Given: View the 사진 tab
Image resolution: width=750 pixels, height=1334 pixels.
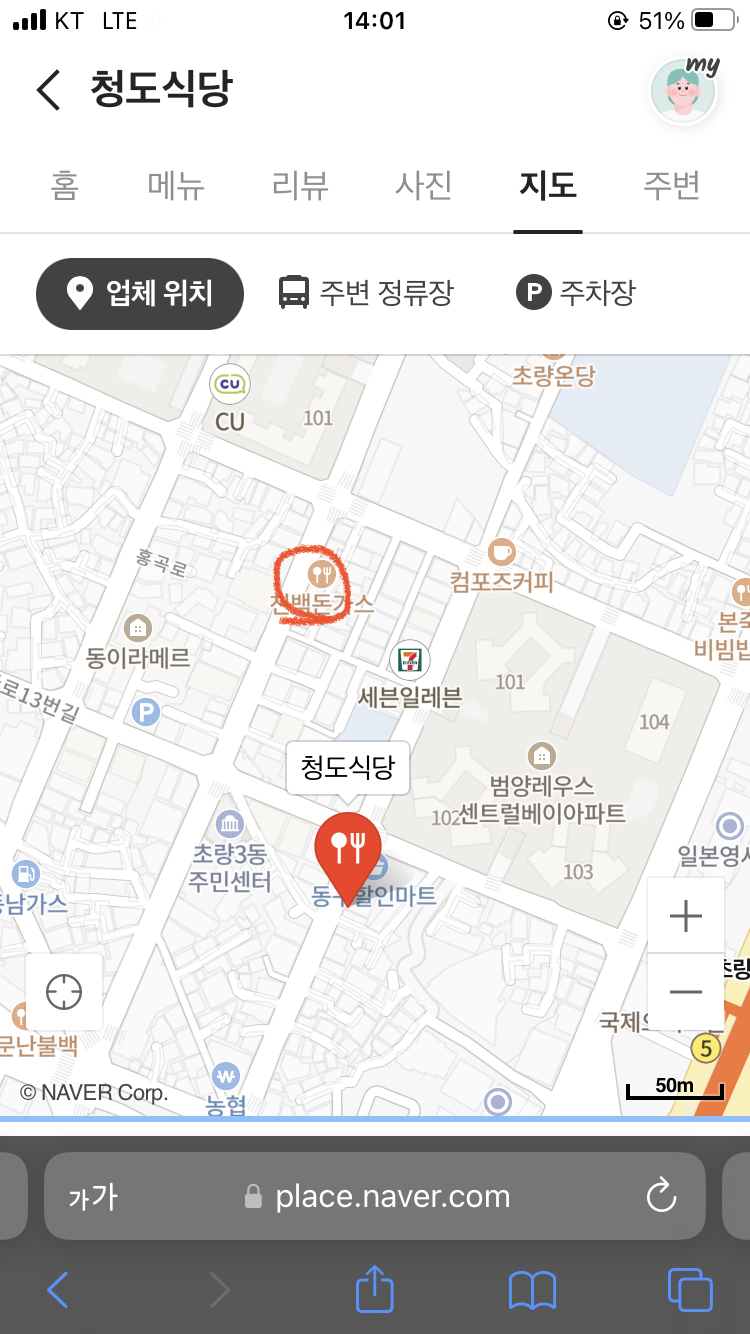Looking at the screenshot, I should point(423,186).
